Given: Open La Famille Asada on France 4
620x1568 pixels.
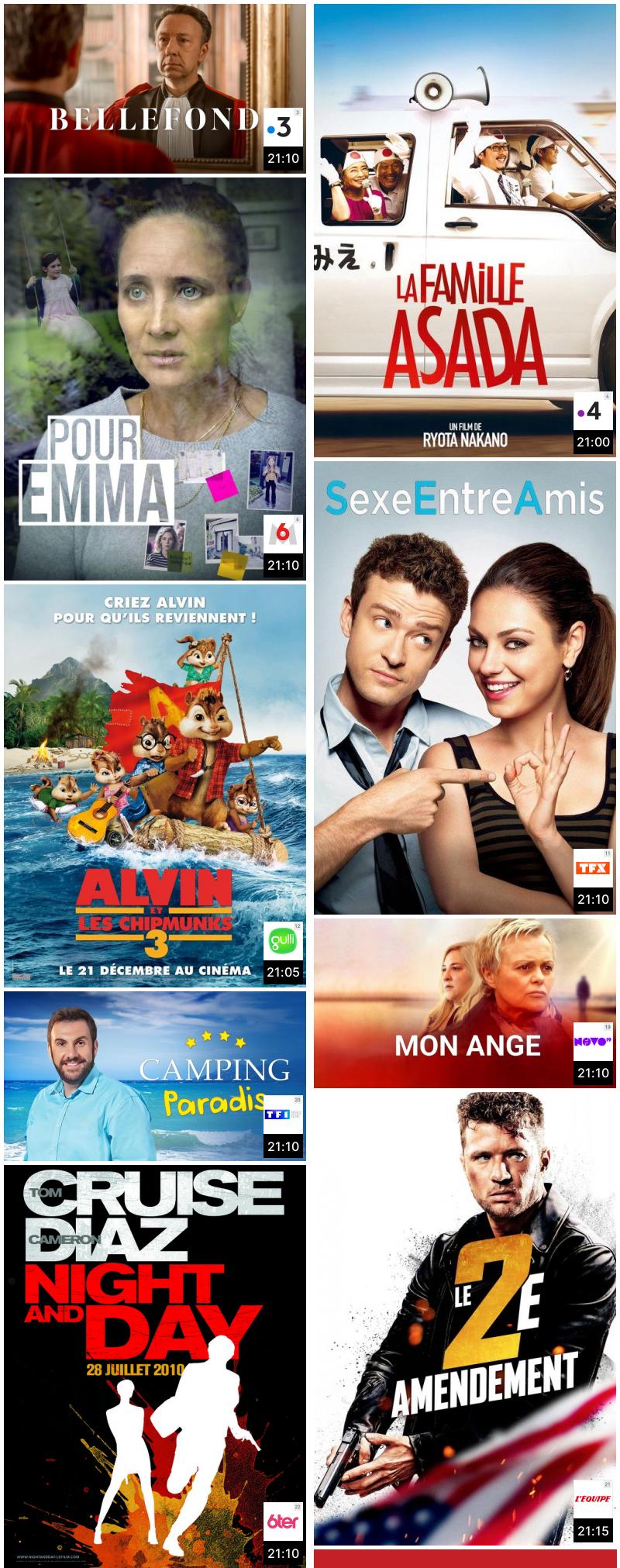Looking at the screenshot, I should coord(464,230).
